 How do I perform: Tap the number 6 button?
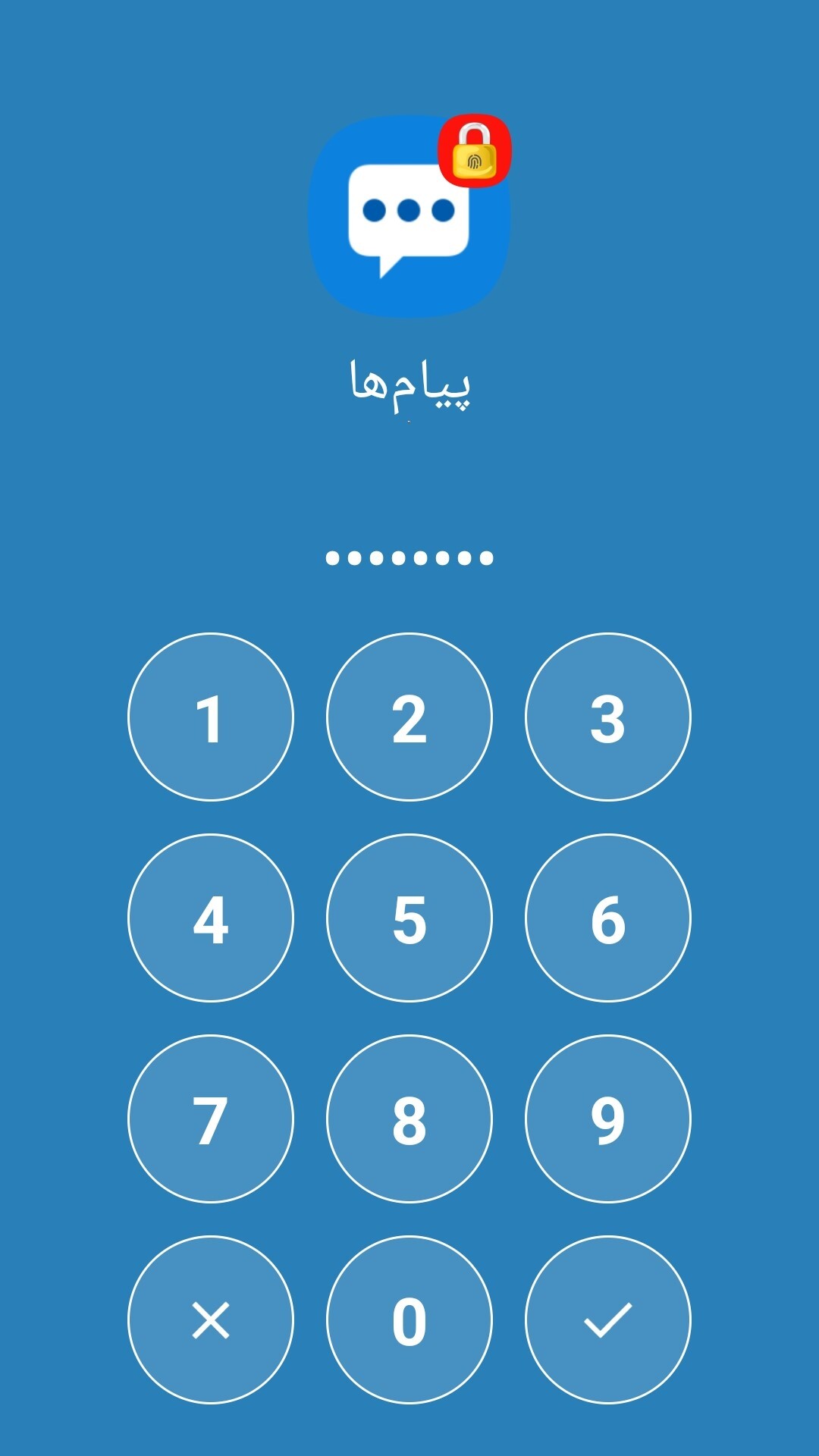[608, 918]
